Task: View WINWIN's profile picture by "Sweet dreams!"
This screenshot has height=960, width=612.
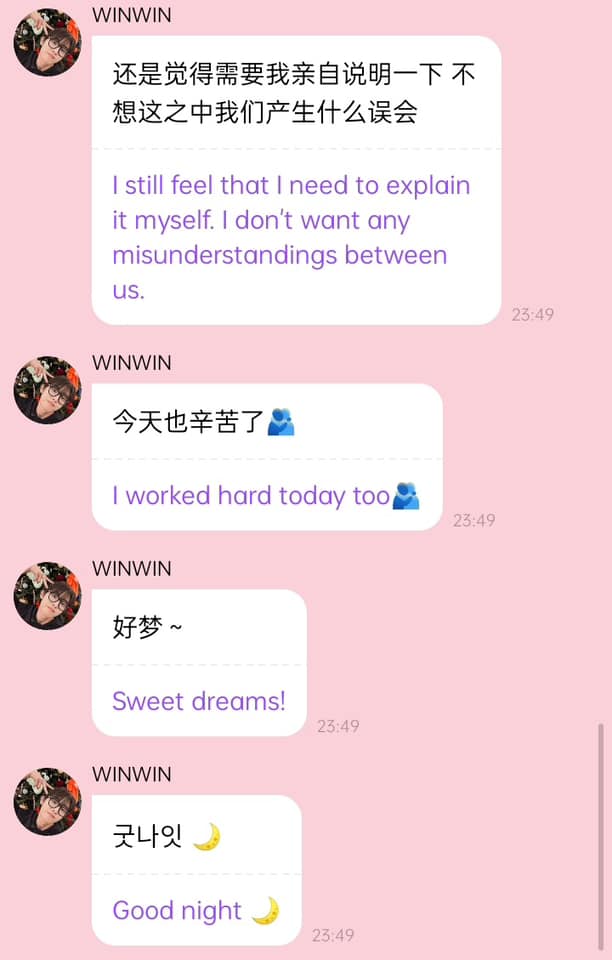Action: tap(47, 596)
